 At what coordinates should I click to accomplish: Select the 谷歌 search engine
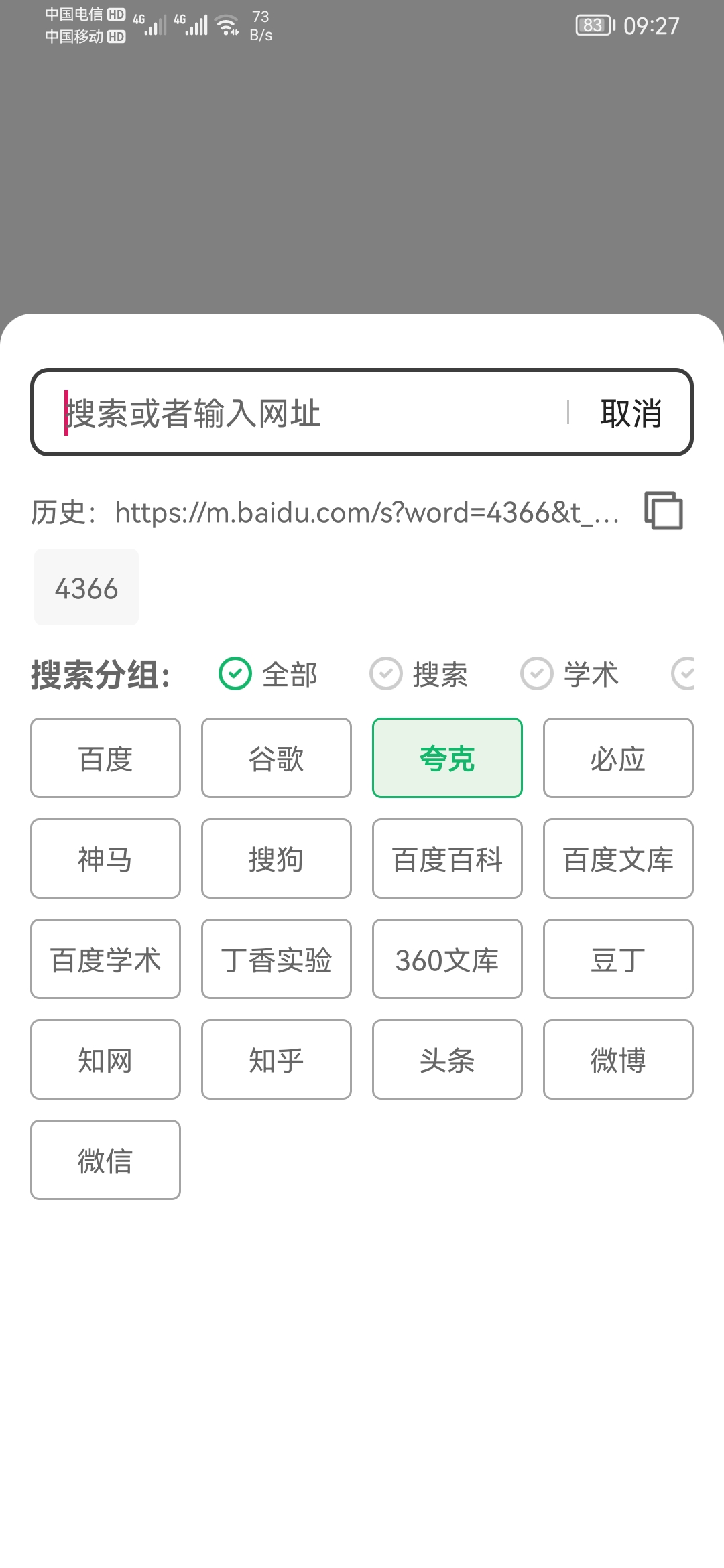(276, 758)
